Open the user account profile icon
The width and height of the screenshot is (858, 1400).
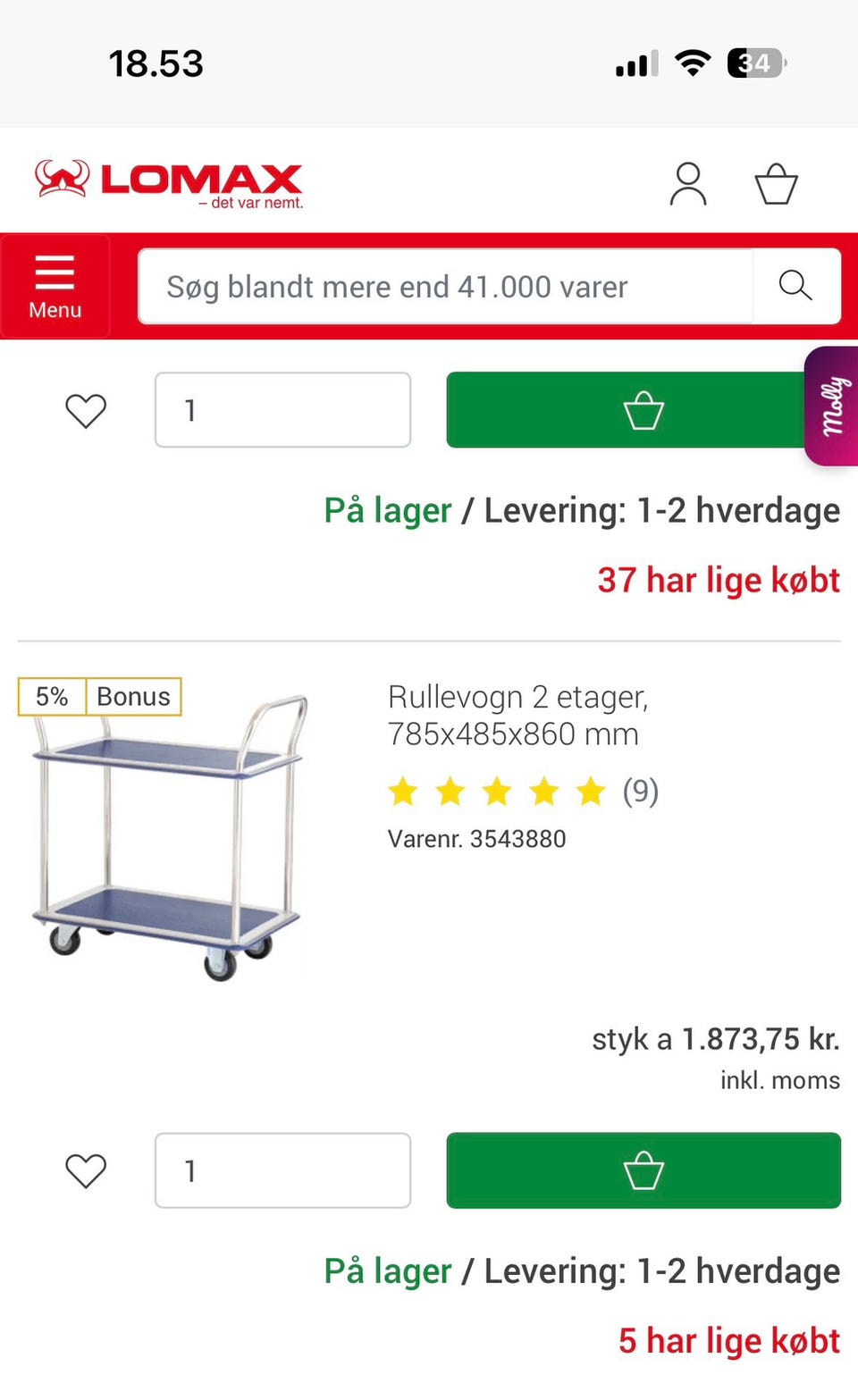(688, 184)
